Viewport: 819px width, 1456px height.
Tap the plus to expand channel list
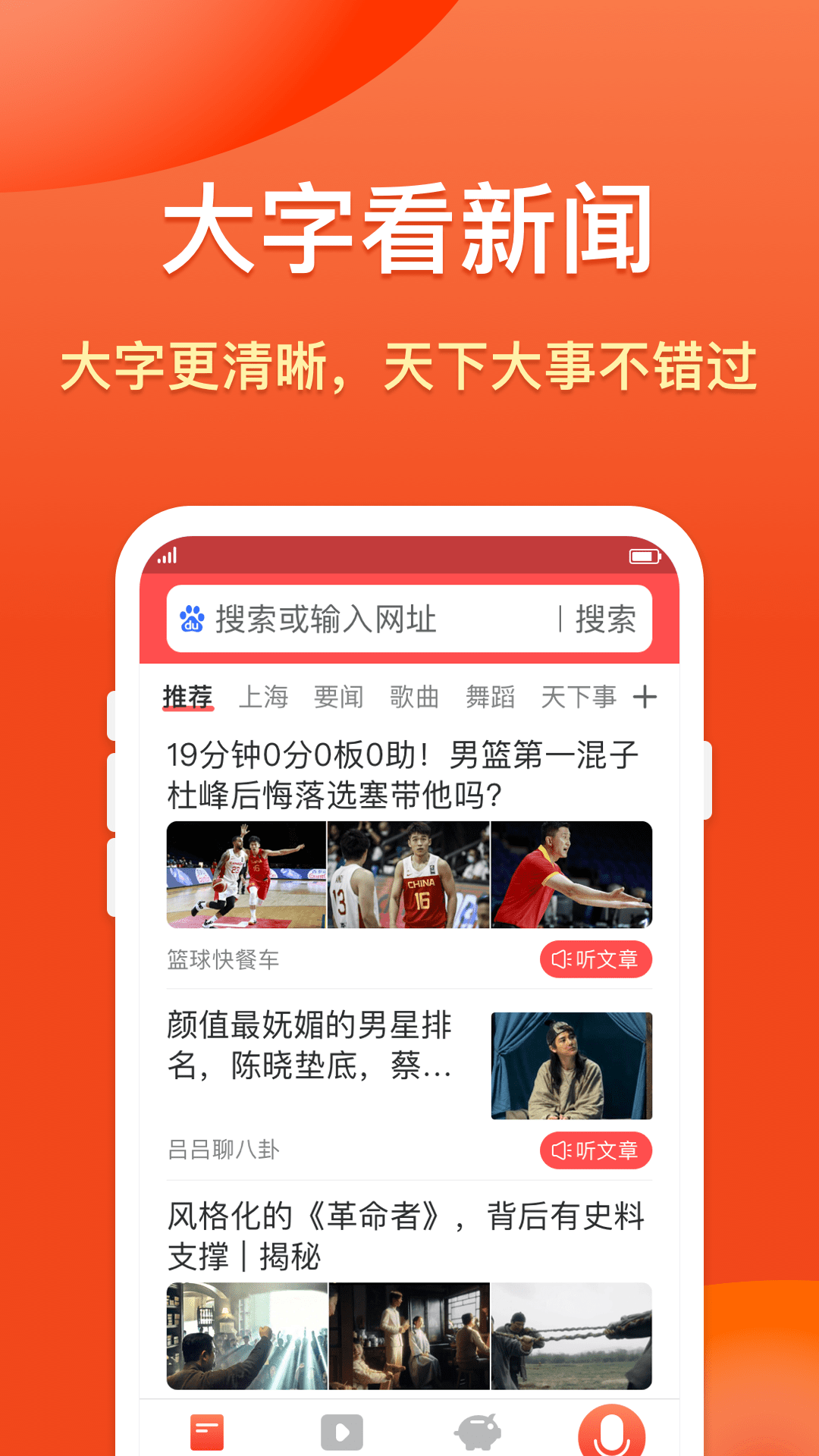(x=645, y=697)
